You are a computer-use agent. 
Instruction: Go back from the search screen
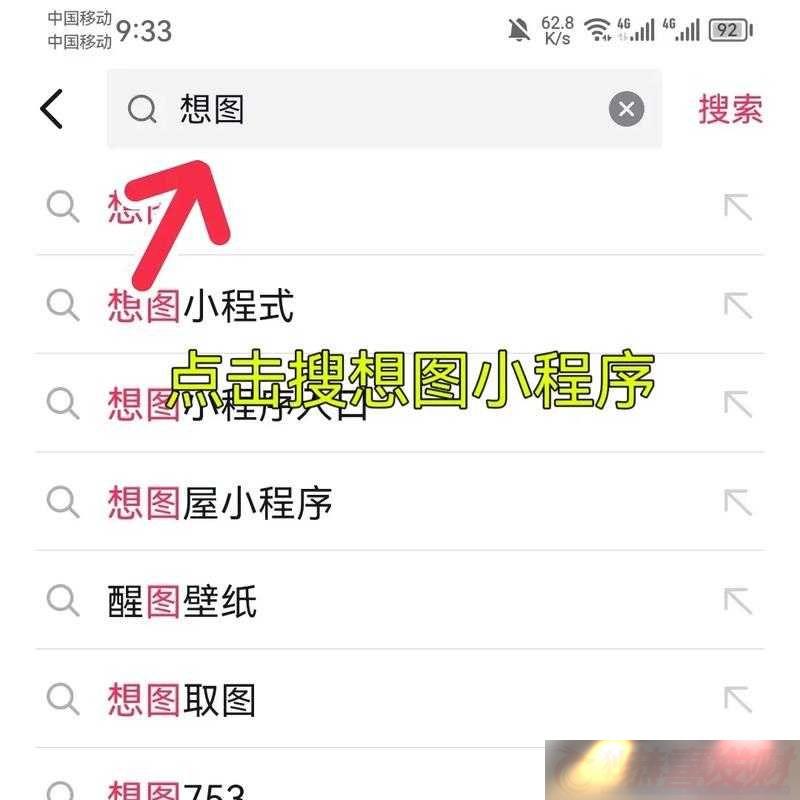(52, 109)
